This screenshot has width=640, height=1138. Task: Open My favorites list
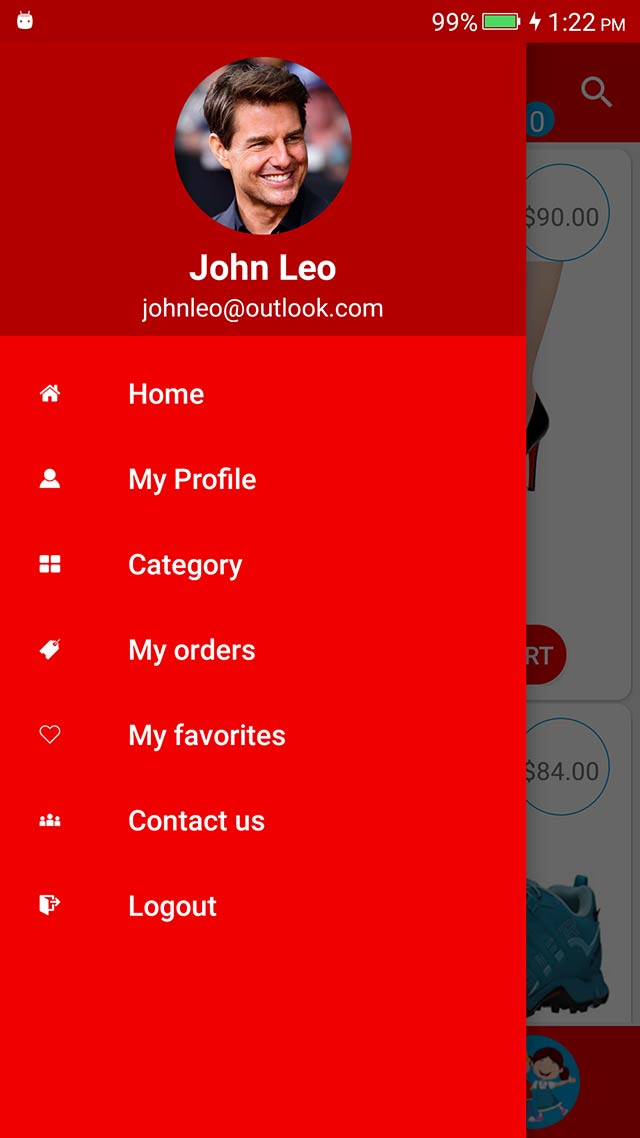206,736
